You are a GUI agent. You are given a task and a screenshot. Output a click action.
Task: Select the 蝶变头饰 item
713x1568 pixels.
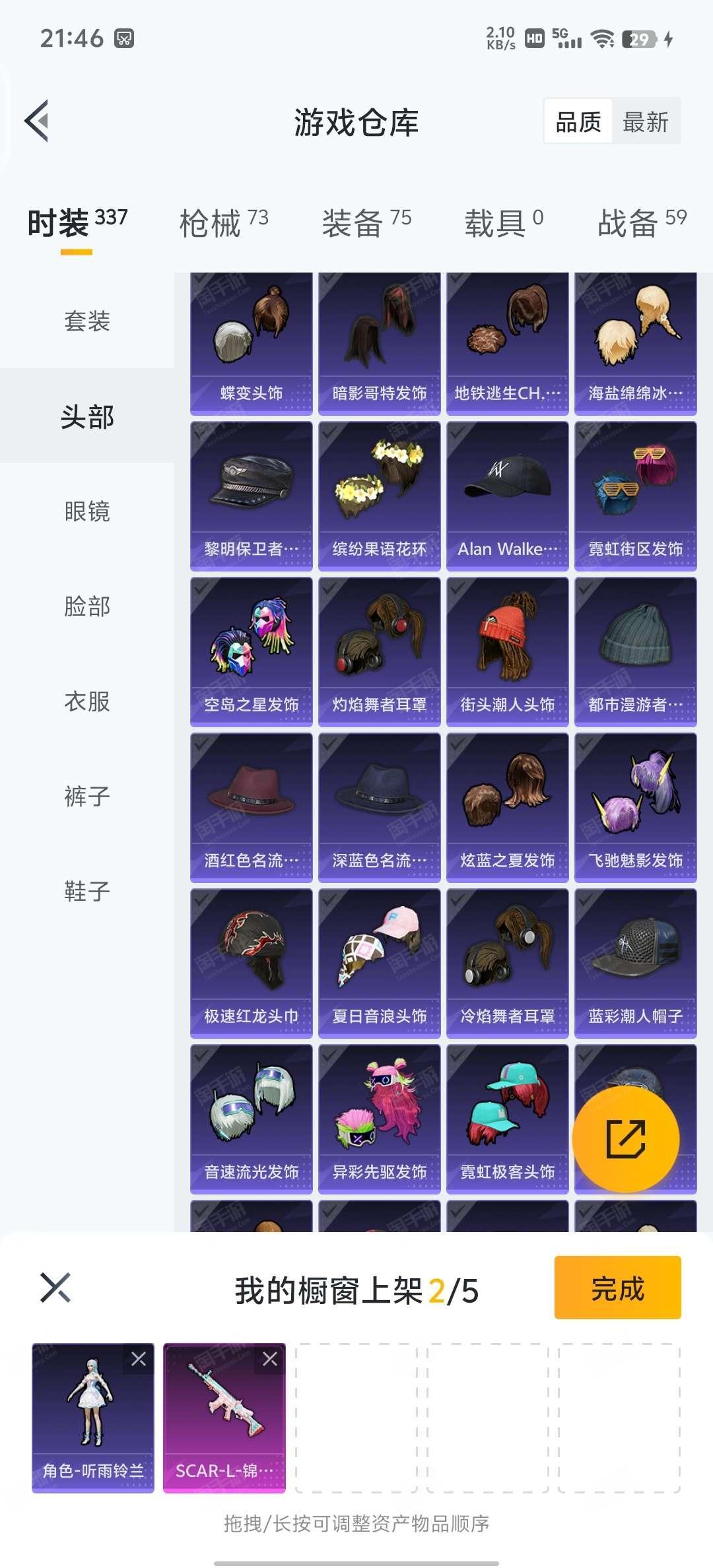tap(251, 343)
